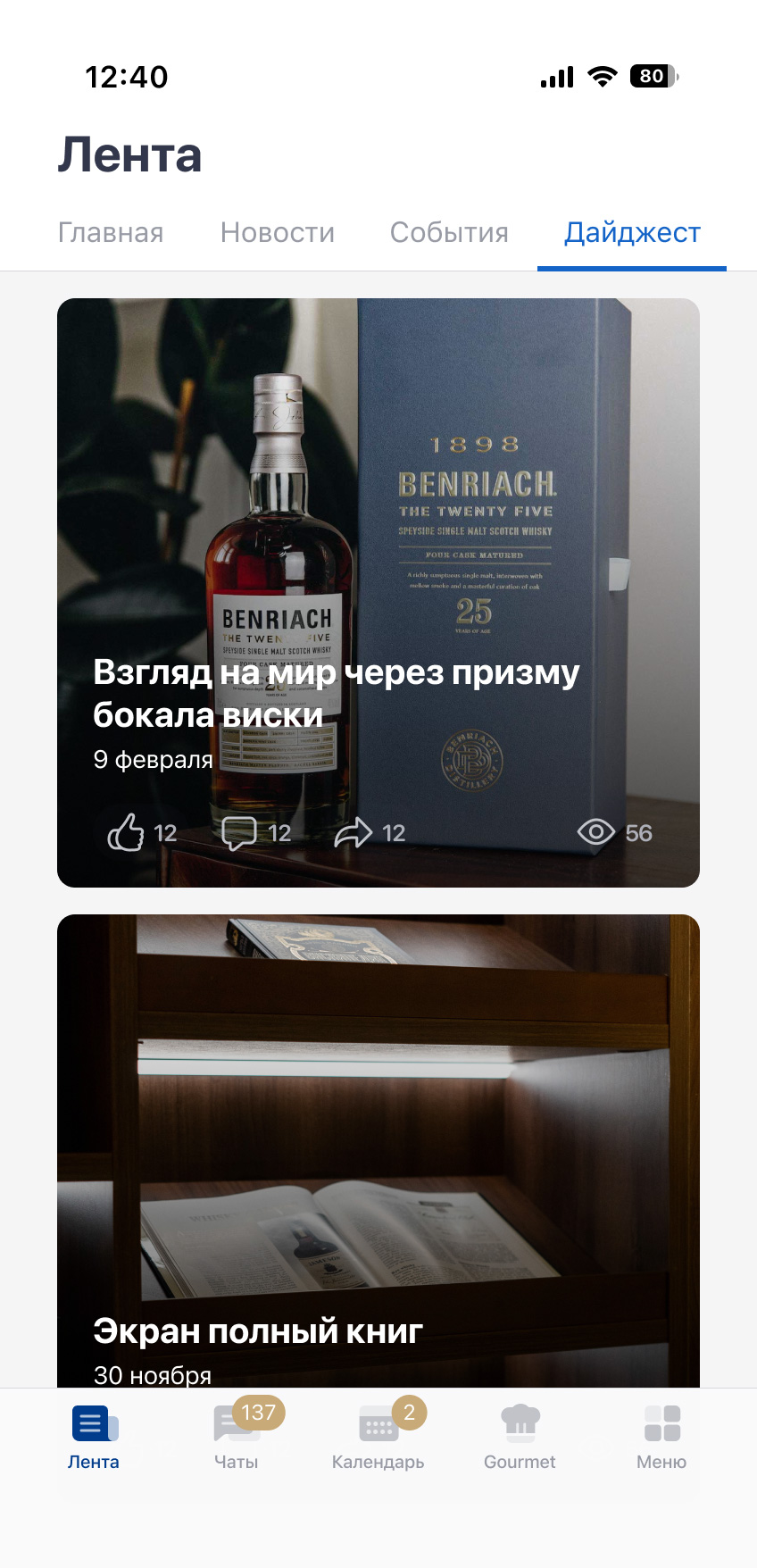Open the article Экран полный книг
The width and height of the screenshot is (757, 1568).
(258, 1330)
